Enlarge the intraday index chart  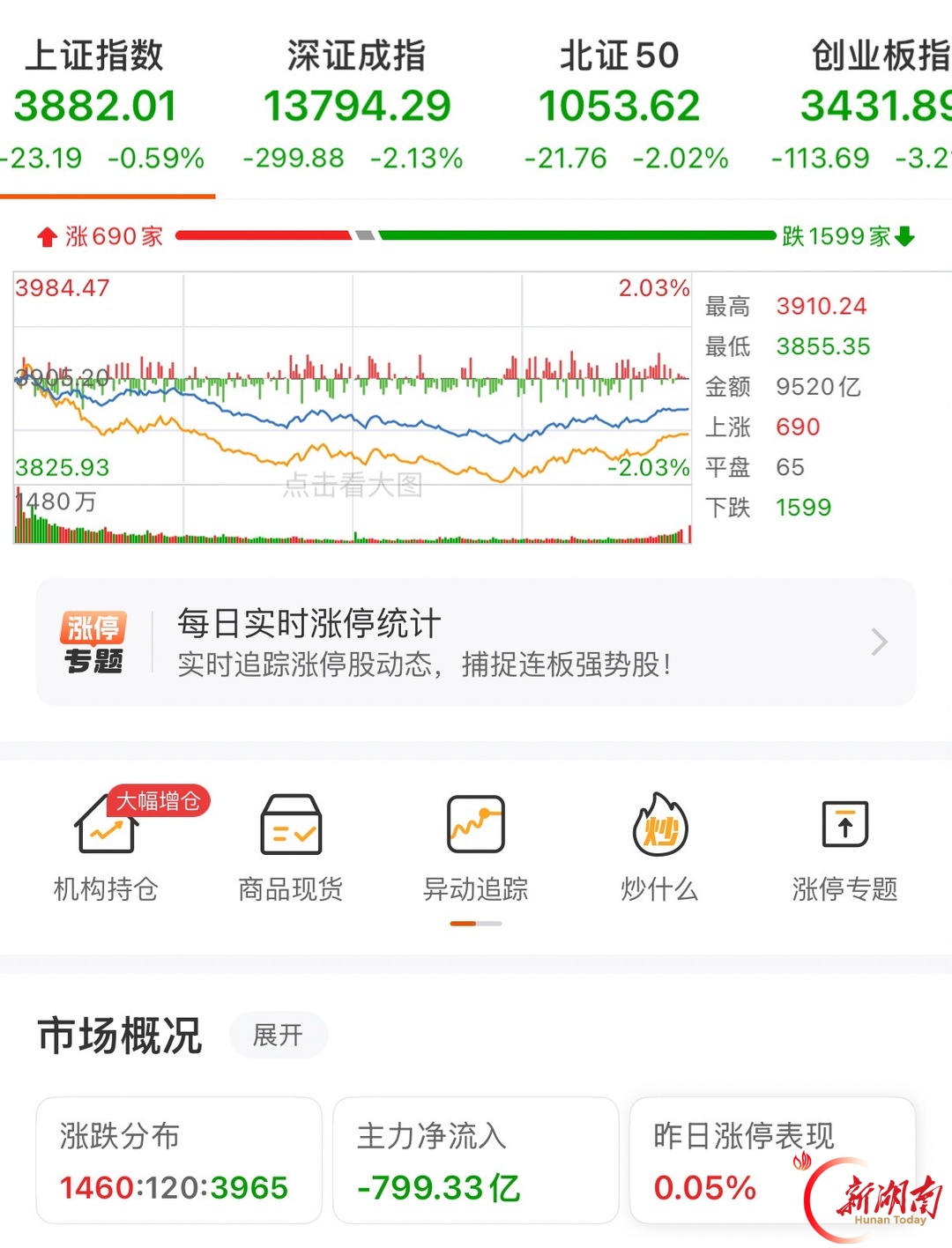[353, 408]
